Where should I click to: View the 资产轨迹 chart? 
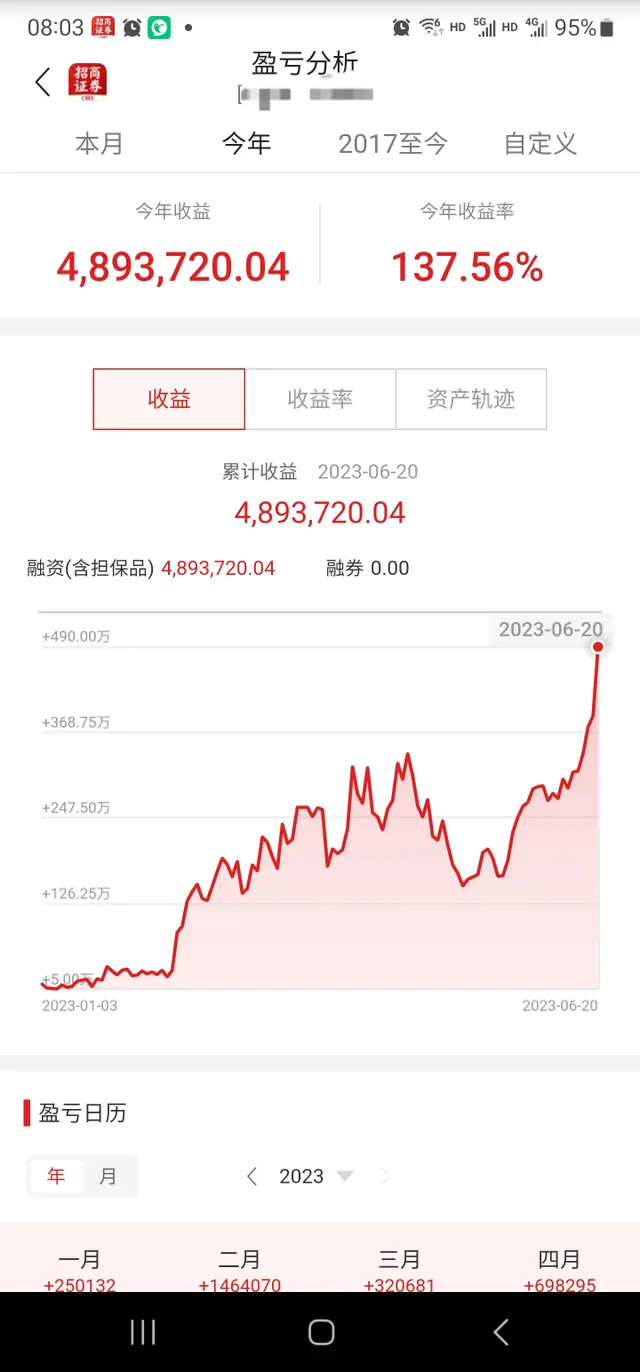coord(471,399)
